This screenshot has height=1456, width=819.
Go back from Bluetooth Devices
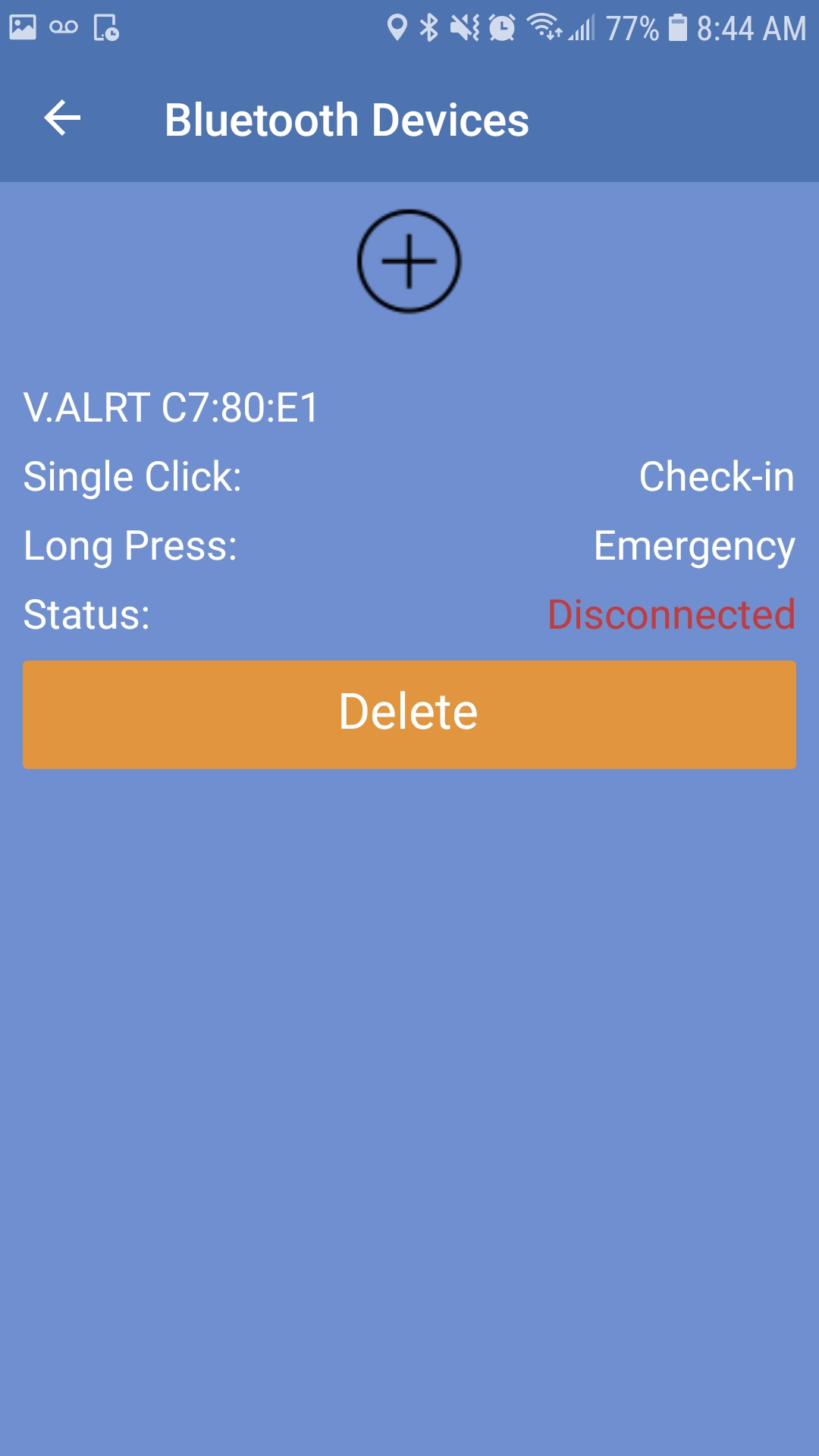[62, 119]
